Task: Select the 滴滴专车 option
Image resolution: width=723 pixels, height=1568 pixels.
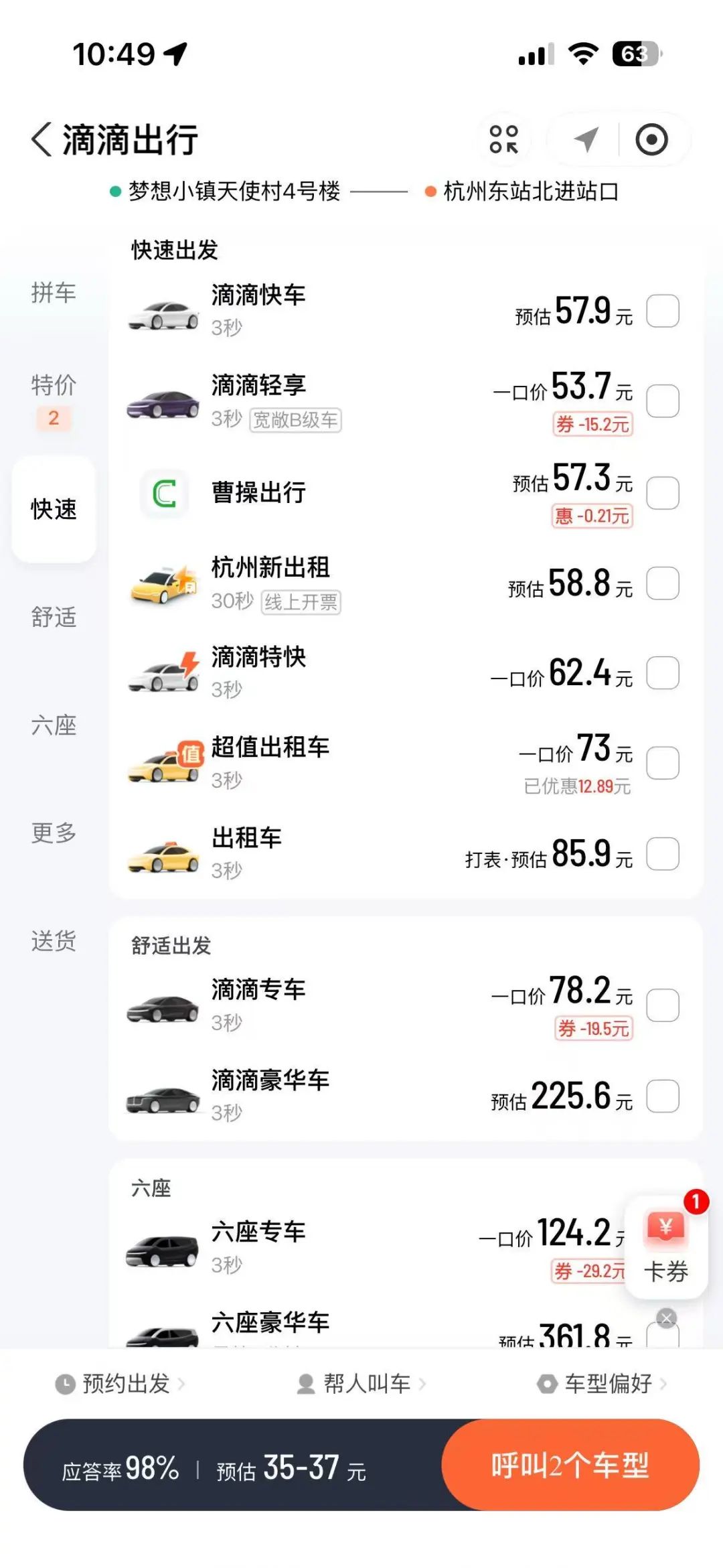Action: (663, 1005)
